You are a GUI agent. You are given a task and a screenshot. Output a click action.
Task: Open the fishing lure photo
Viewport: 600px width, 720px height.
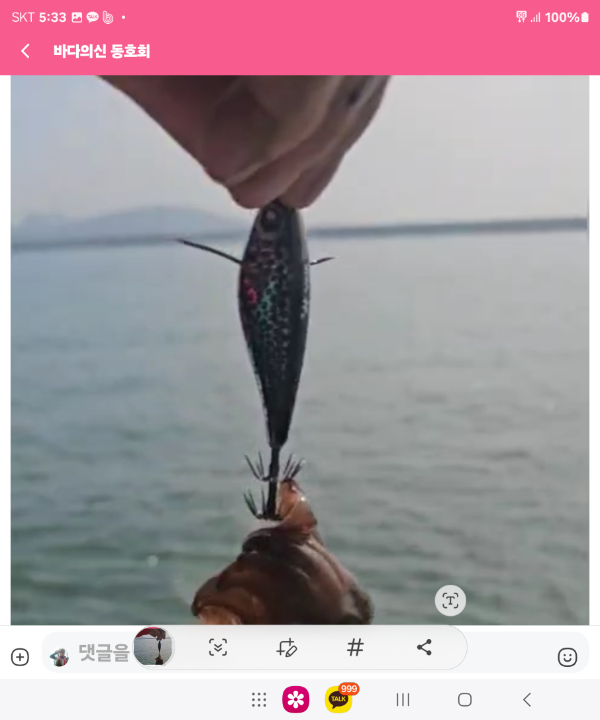(x=300, y=350)
